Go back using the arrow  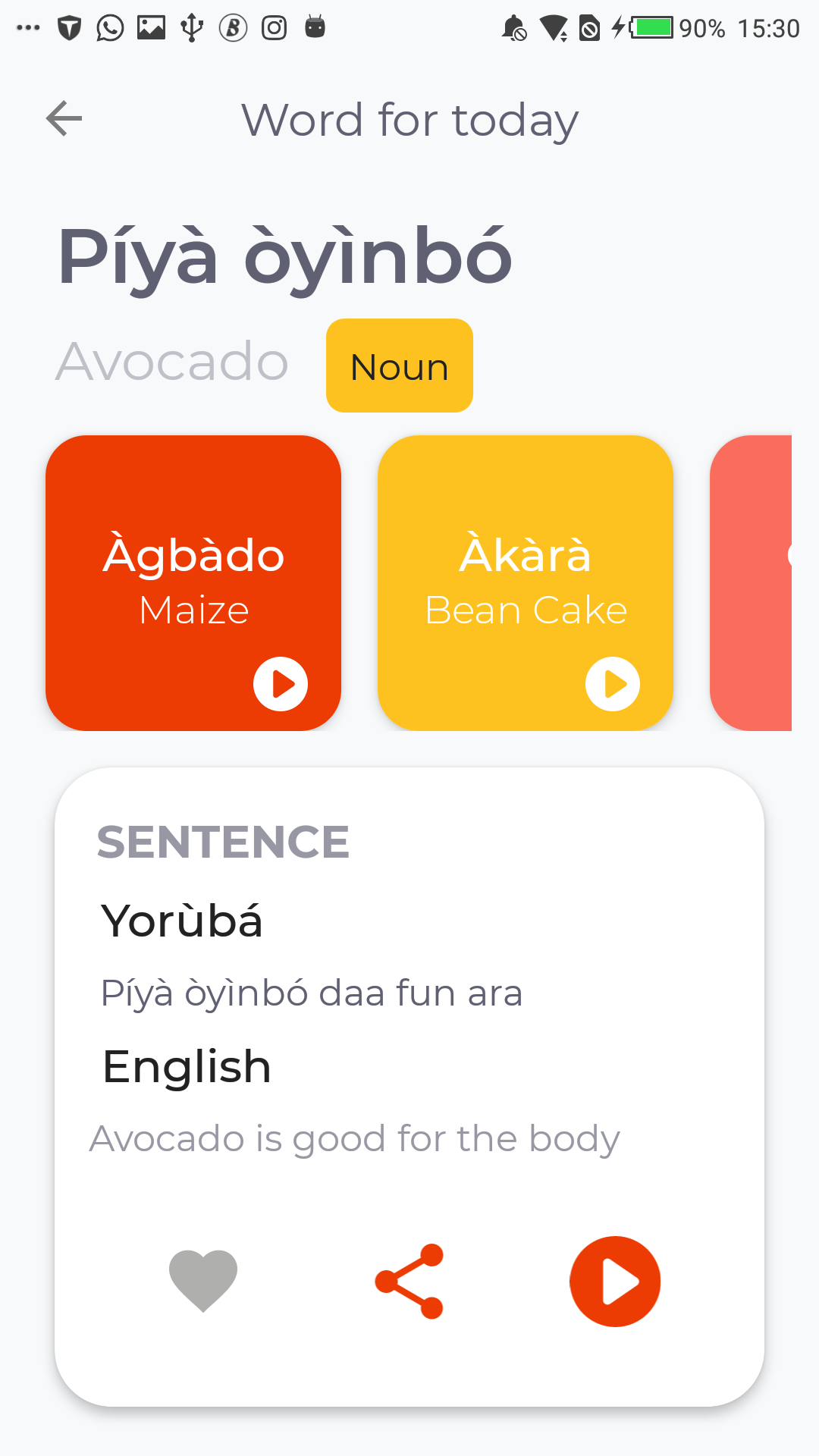[x=64, y=119]
